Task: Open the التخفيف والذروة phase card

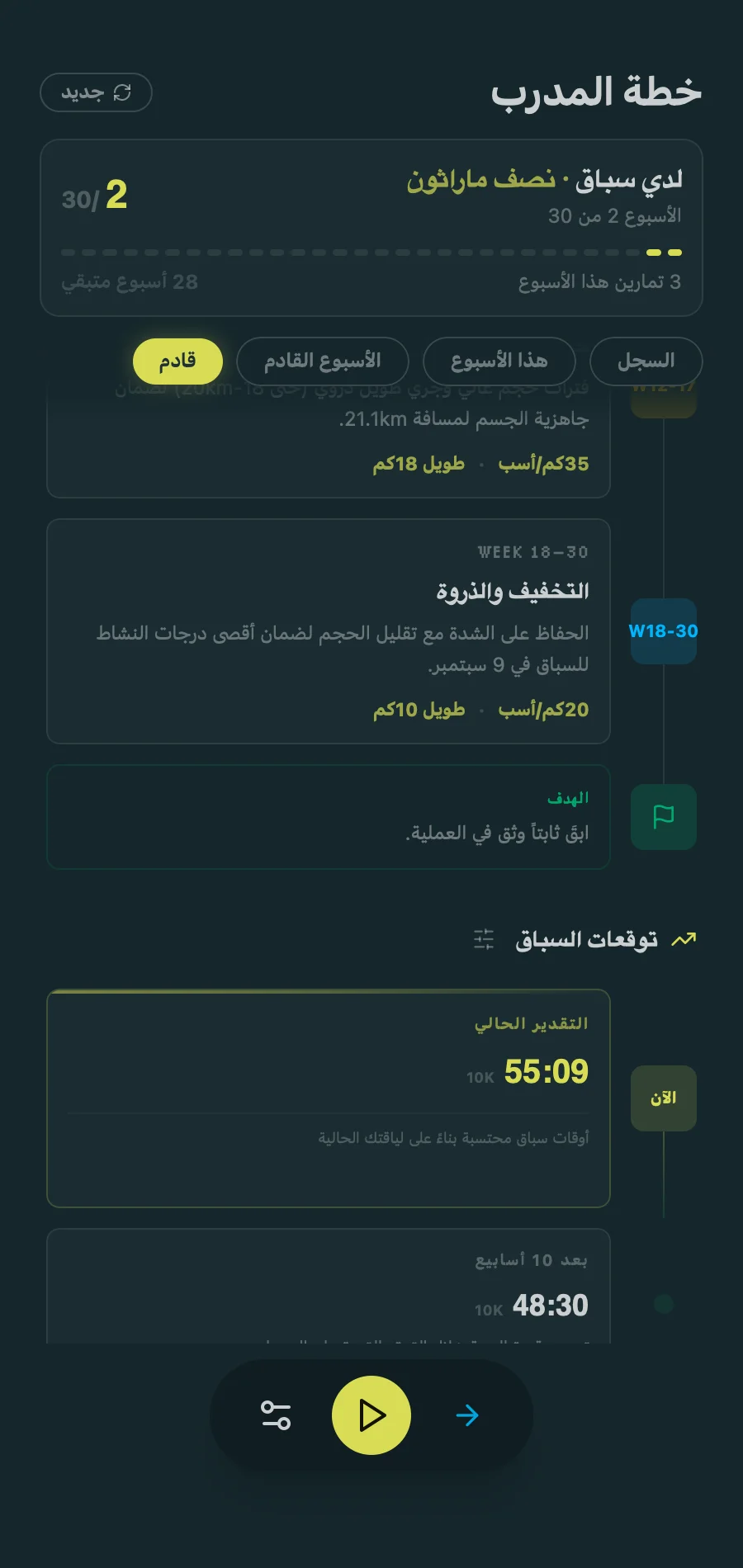Action: pyautogui.click(x=329, y=631)
